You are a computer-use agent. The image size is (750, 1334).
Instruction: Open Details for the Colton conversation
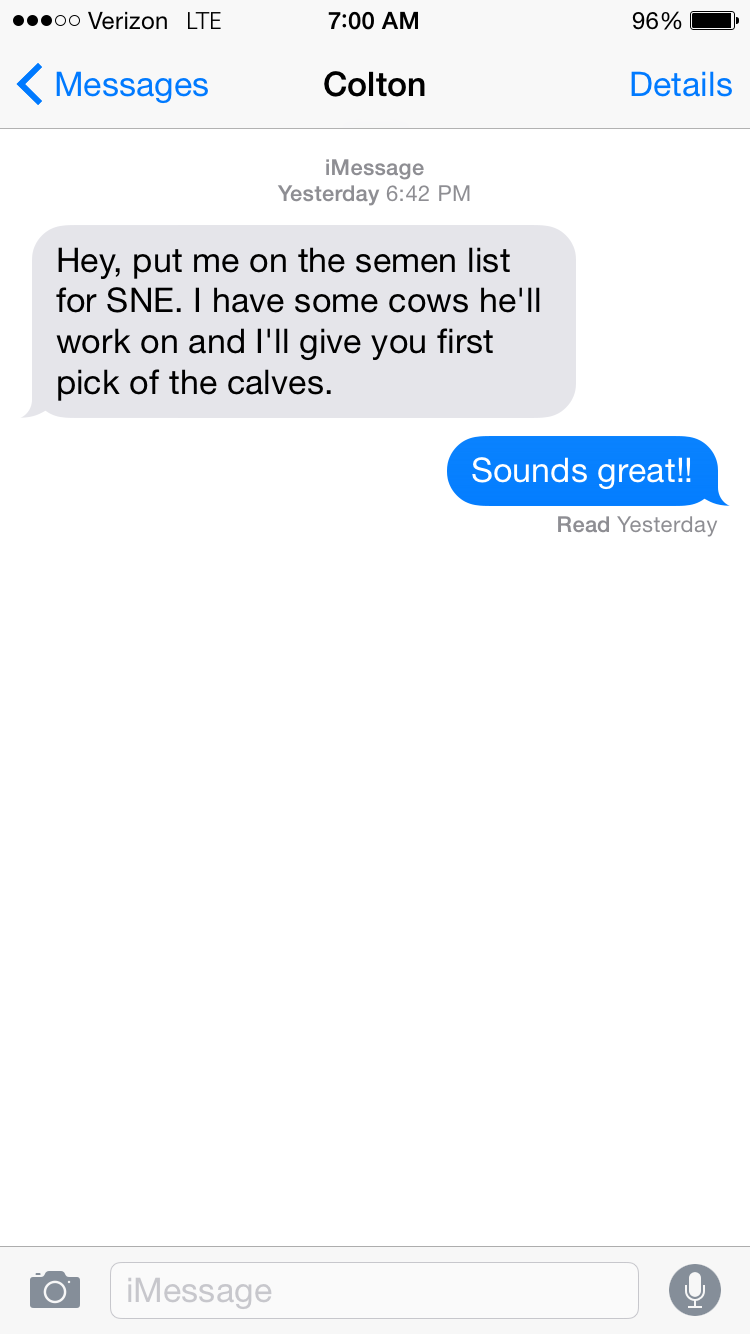click(680, 85)
